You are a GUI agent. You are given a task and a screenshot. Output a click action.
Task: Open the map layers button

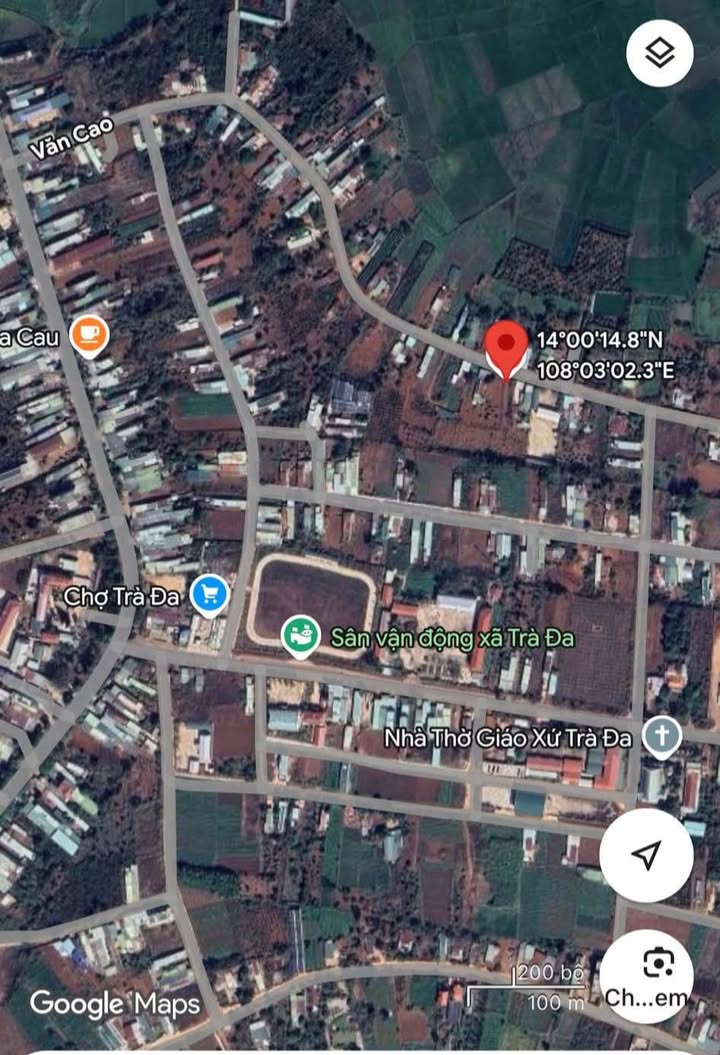point(659,53)
